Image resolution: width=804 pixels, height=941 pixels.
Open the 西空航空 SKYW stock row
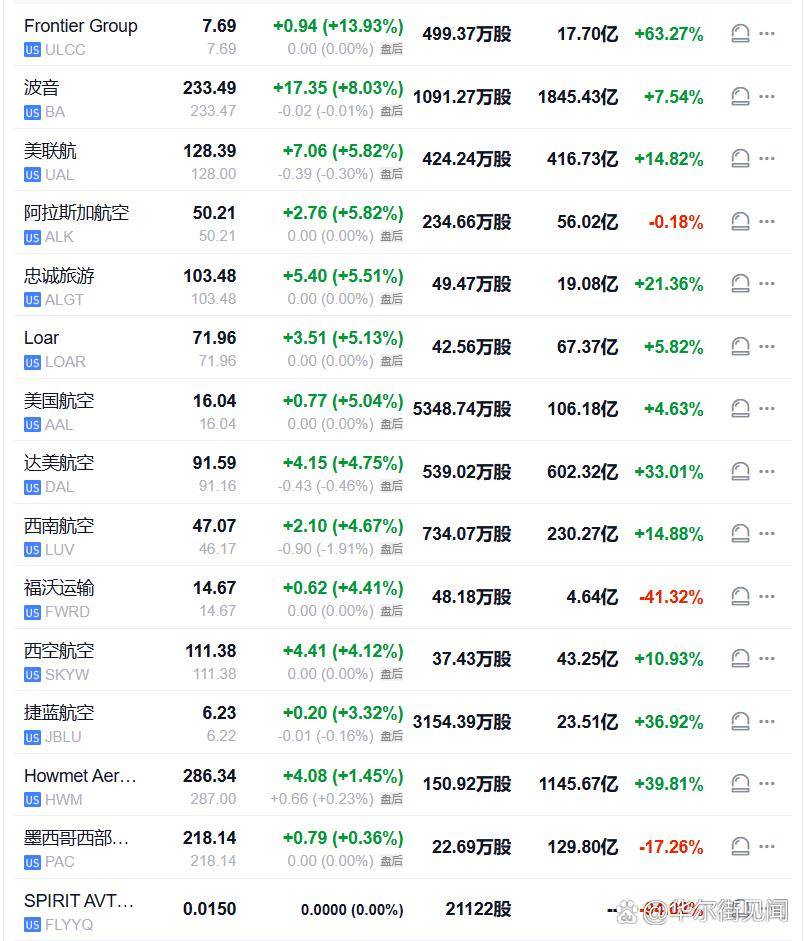click(x=403, y=660)
